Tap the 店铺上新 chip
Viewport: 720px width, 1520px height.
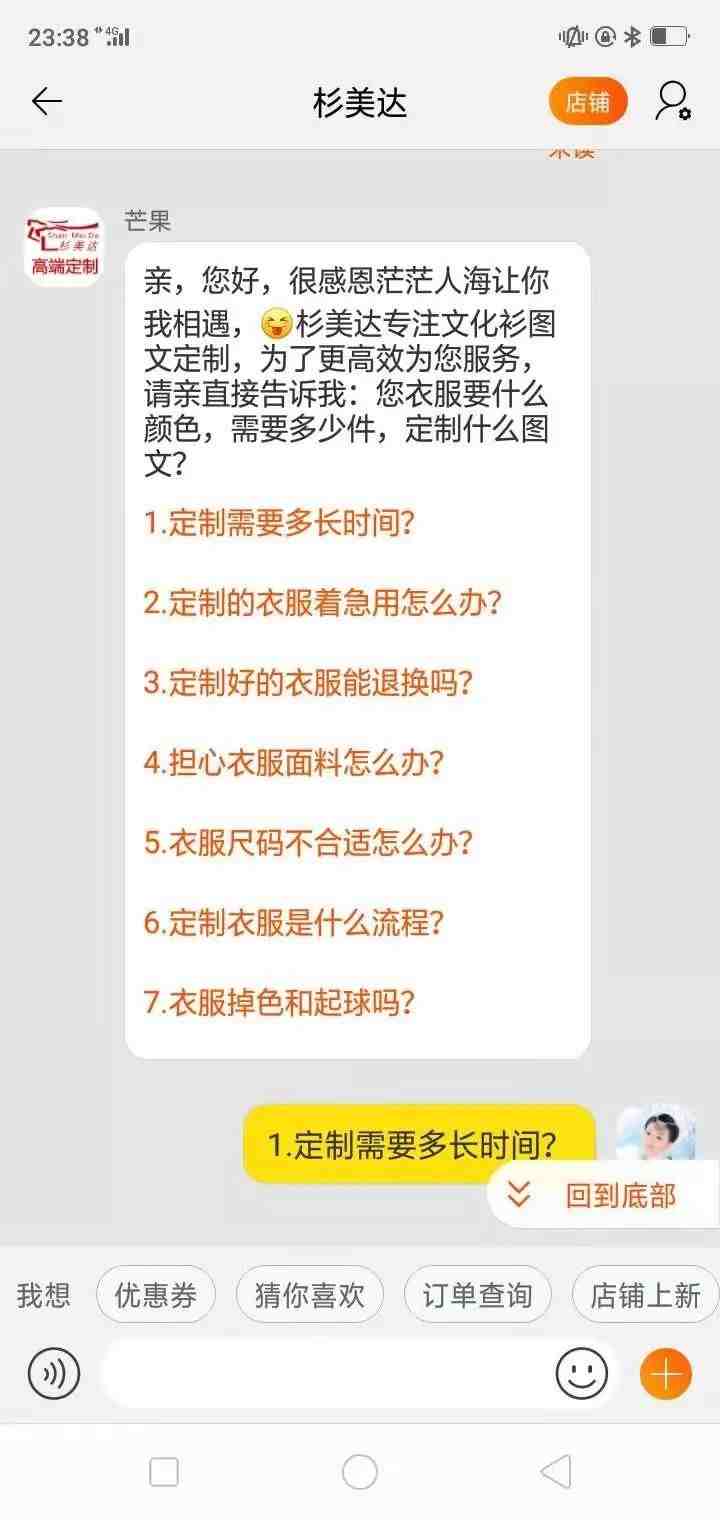[x=645, y=1296]
